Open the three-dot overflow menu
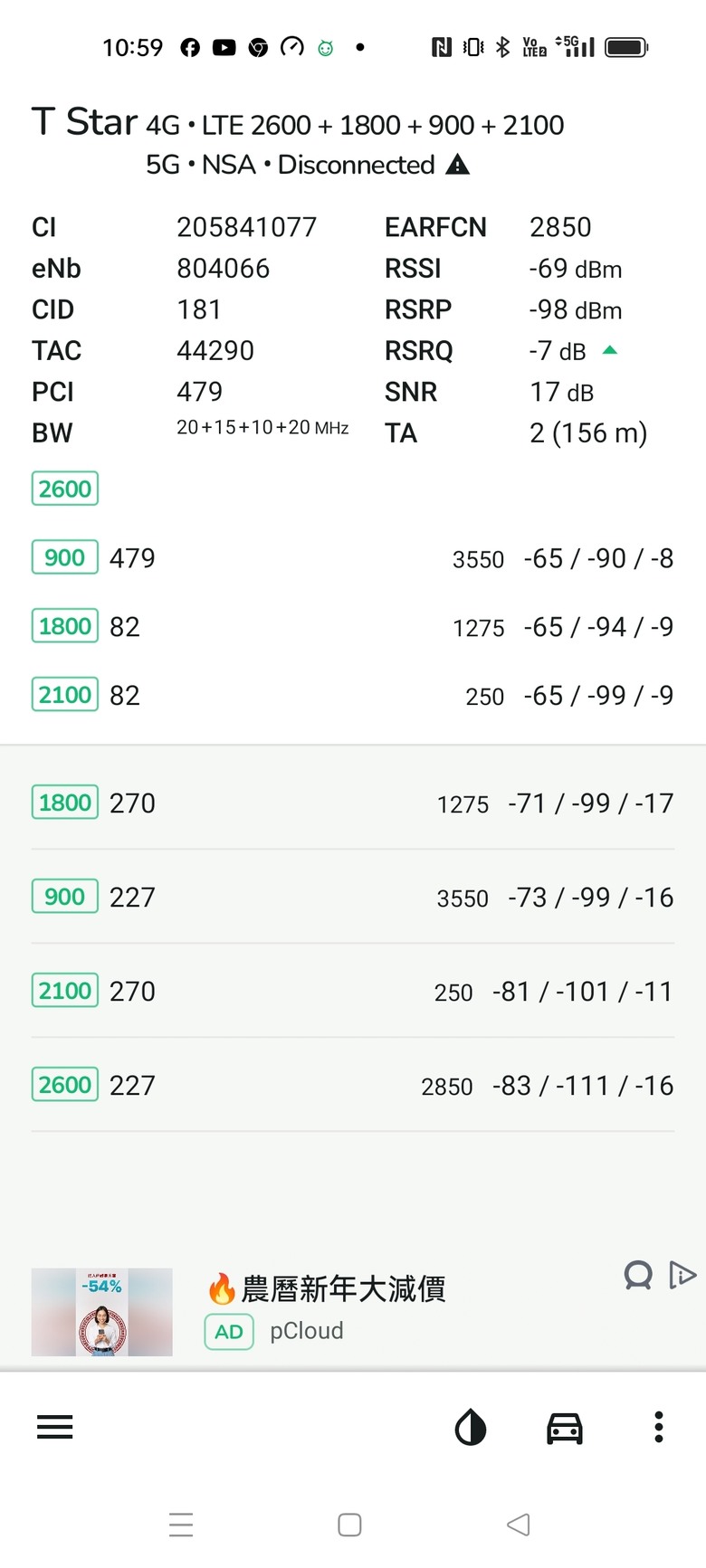The width and height of the screenshot is (706, 1568). point(659,1427)
